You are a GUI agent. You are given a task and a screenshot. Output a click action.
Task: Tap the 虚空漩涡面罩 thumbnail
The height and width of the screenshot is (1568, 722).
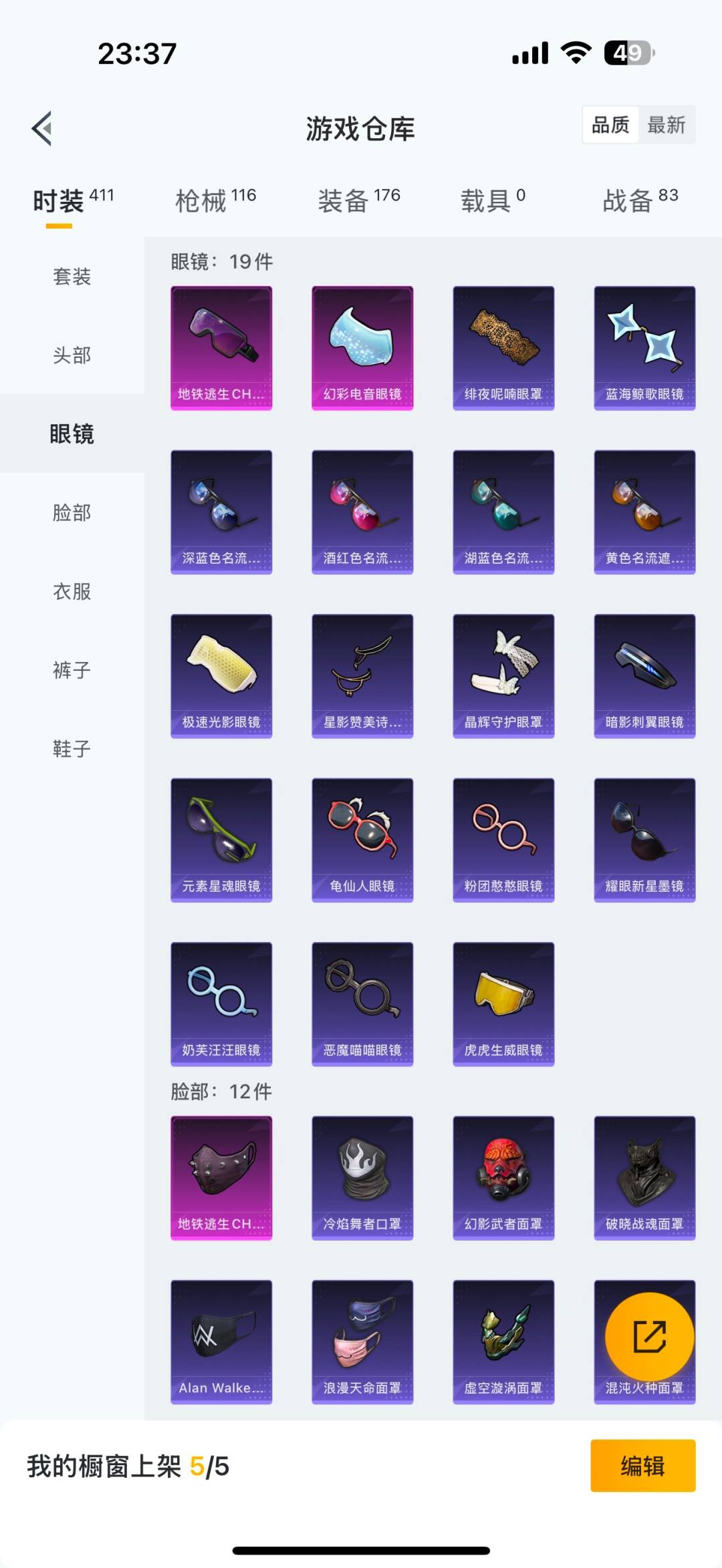503,1342
